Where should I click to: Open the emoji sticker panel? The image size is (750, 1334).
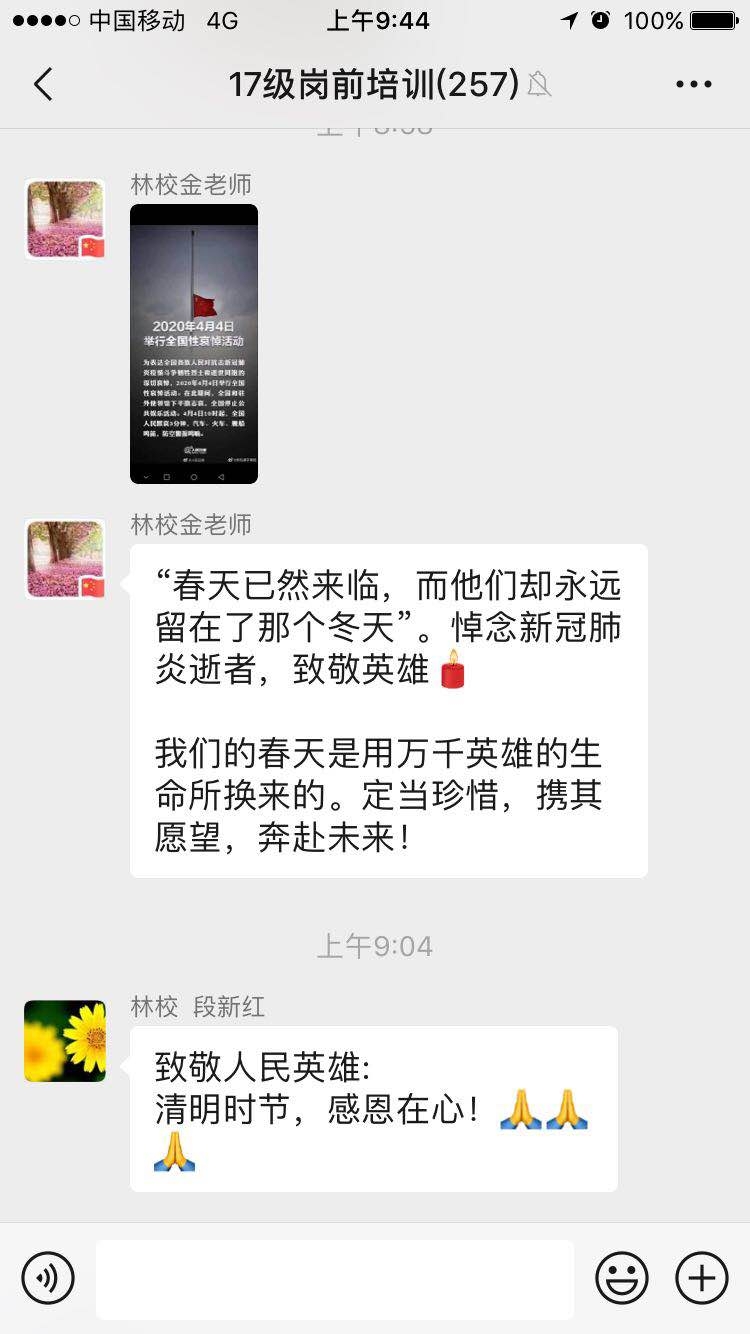click(621, 1277)
